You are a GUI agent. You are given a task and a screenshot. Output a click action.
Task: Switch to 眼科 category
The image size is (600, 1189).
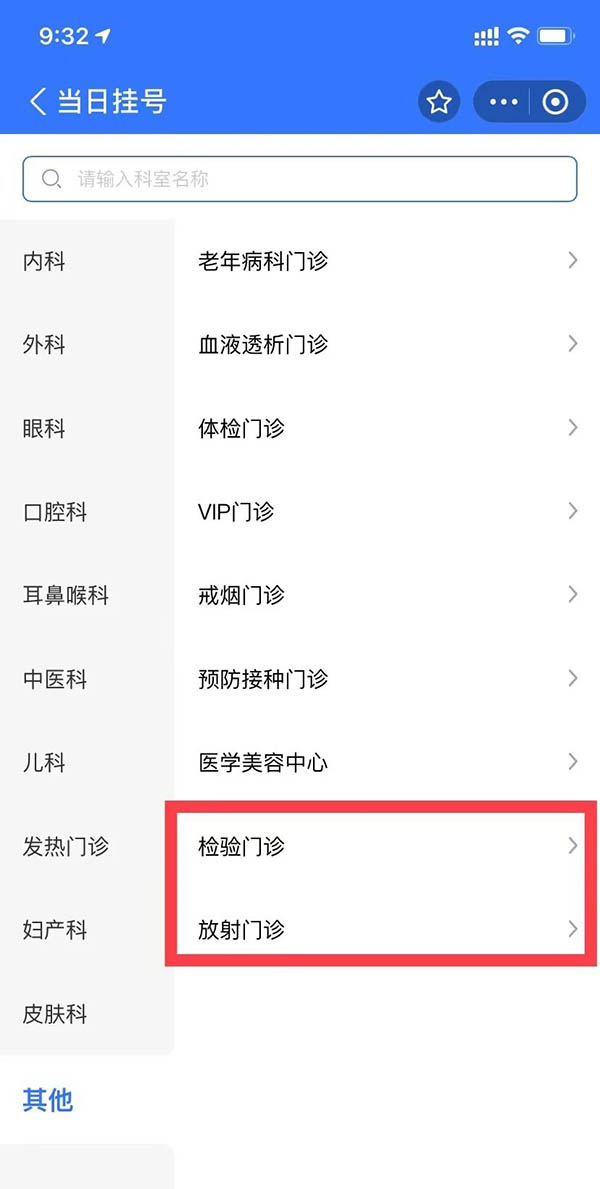pos(45,429)
